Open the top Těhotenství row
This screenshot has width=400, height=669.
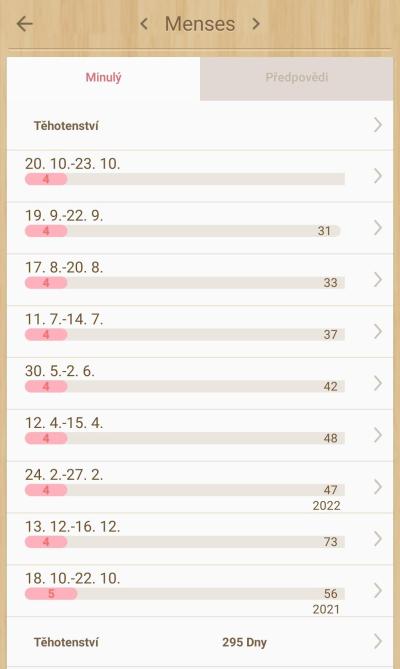200,125
